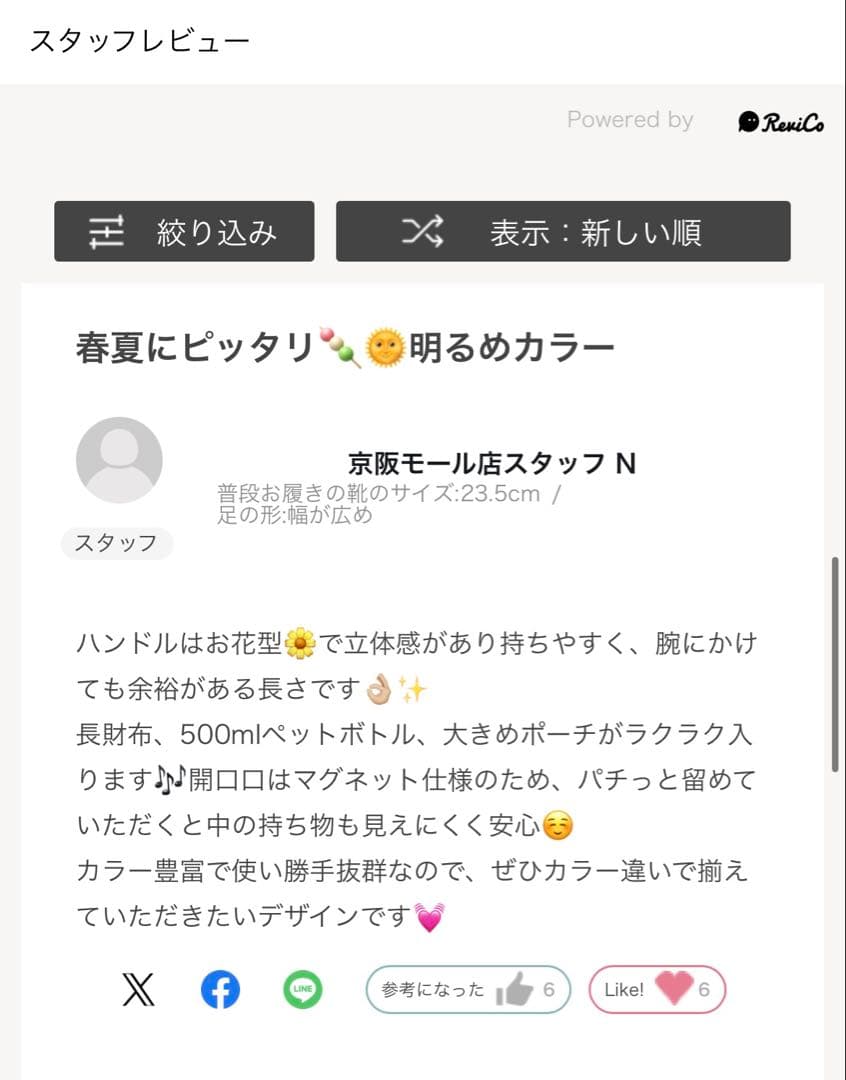Click the shuffle arrows icon next to 表示：新しい順

[x=425, y=231]
